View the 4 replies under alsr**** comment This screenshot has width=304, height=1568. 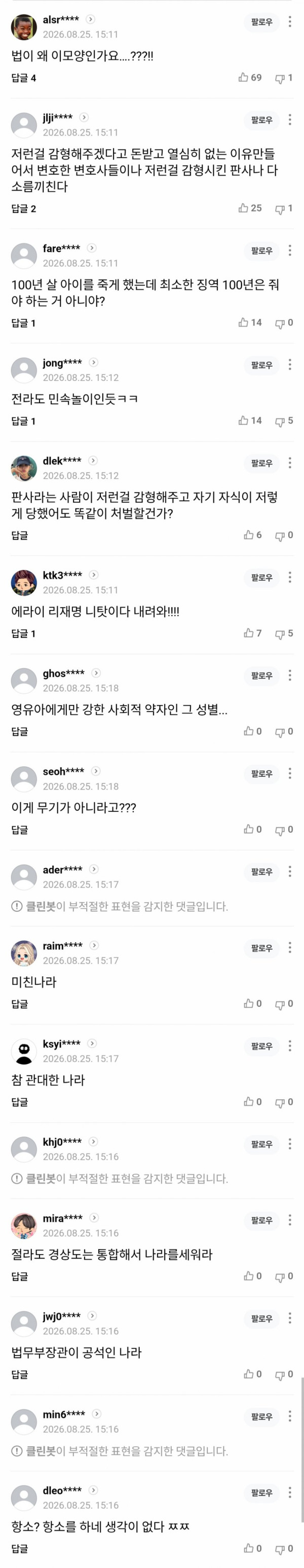pyautogui.click(x=24, y=78)
